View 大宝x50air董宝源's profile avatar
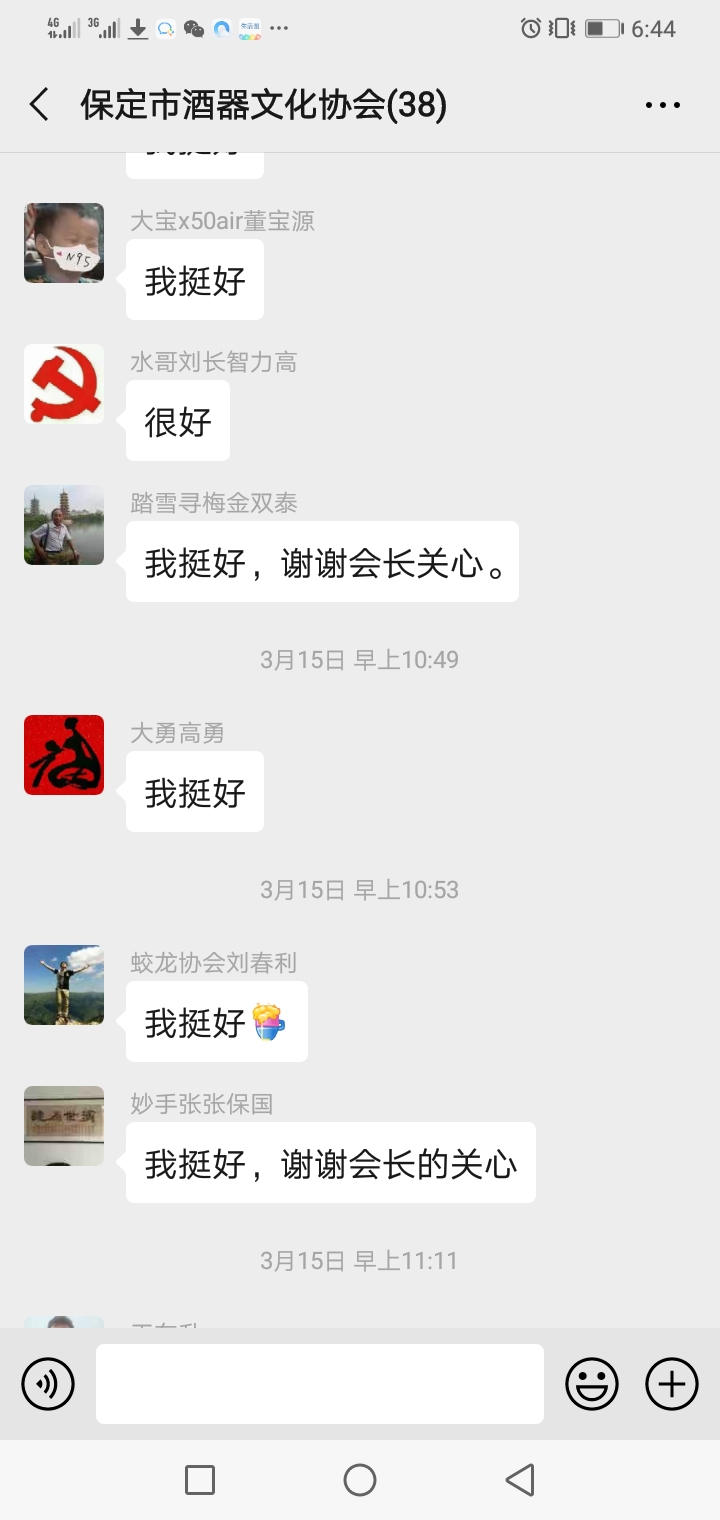 click(64, 243)
